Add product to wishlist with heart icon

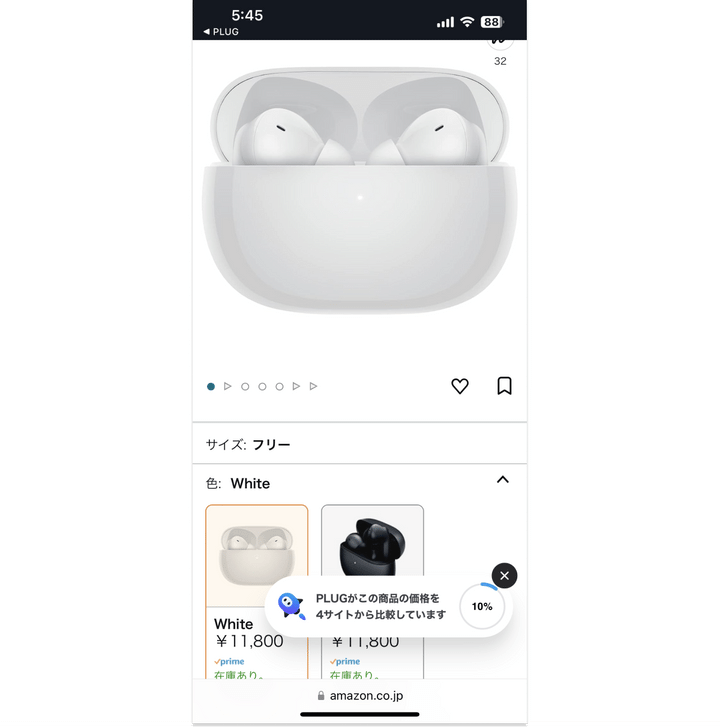pos(459,386)
